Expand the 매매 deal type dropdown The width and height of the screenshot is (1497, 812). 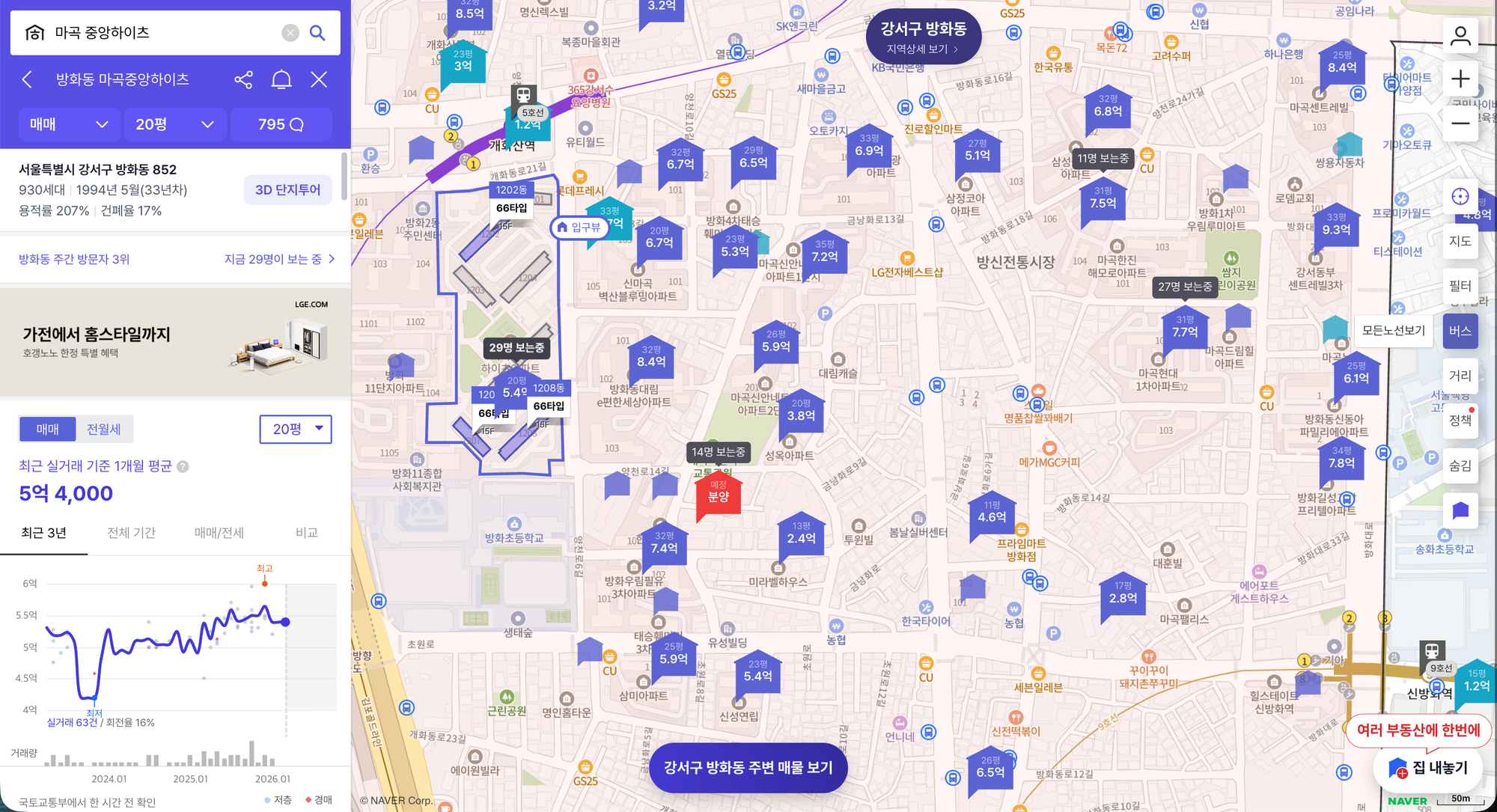(x=68, y=124)
